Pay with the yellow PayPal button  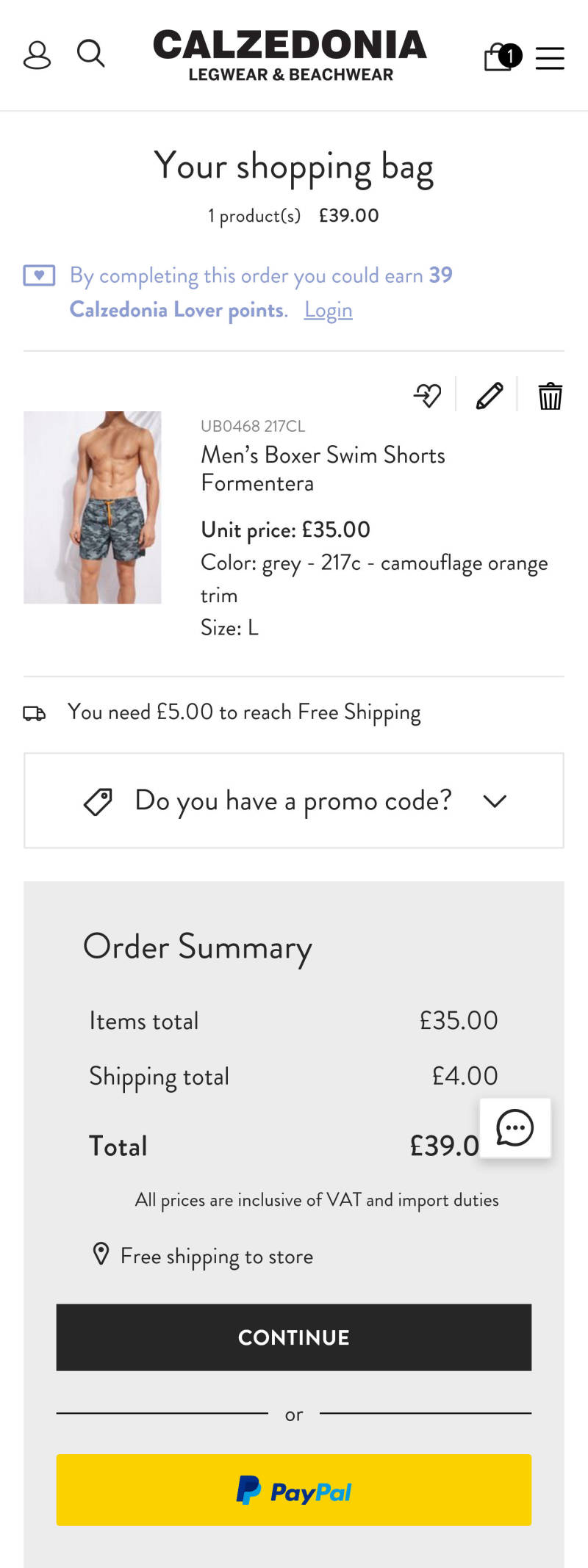(293, 1489)
